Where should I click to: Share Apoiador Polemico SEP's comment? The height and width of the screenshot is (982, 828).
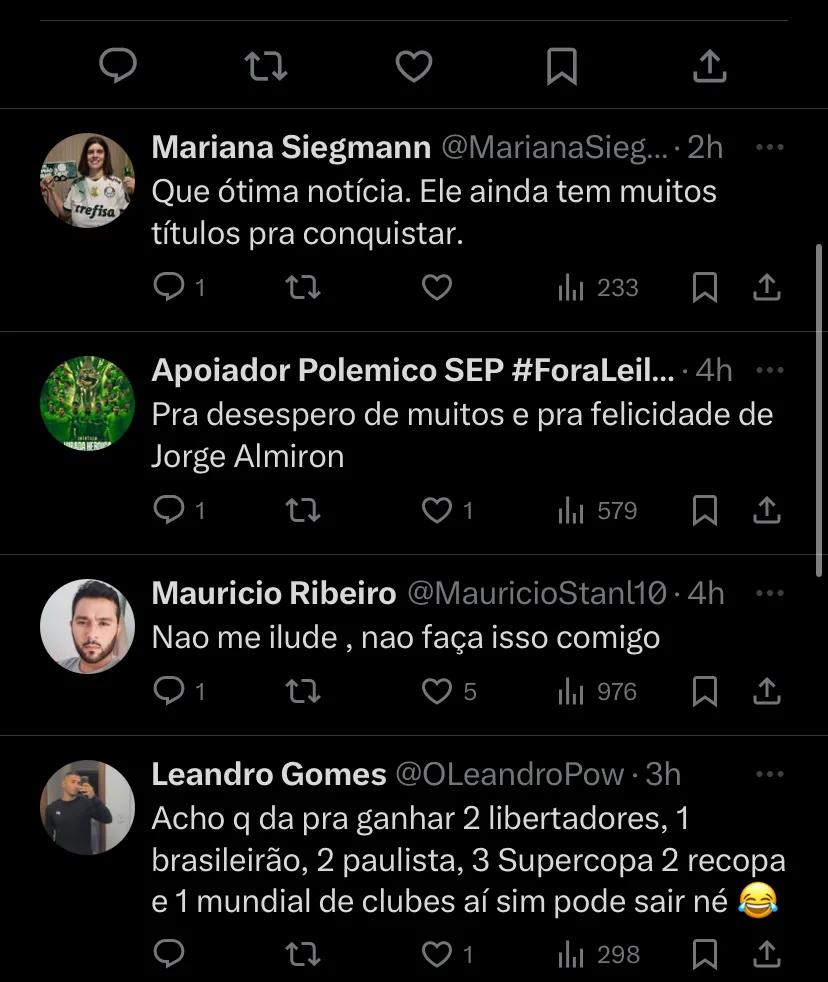[x=766, y=511]
